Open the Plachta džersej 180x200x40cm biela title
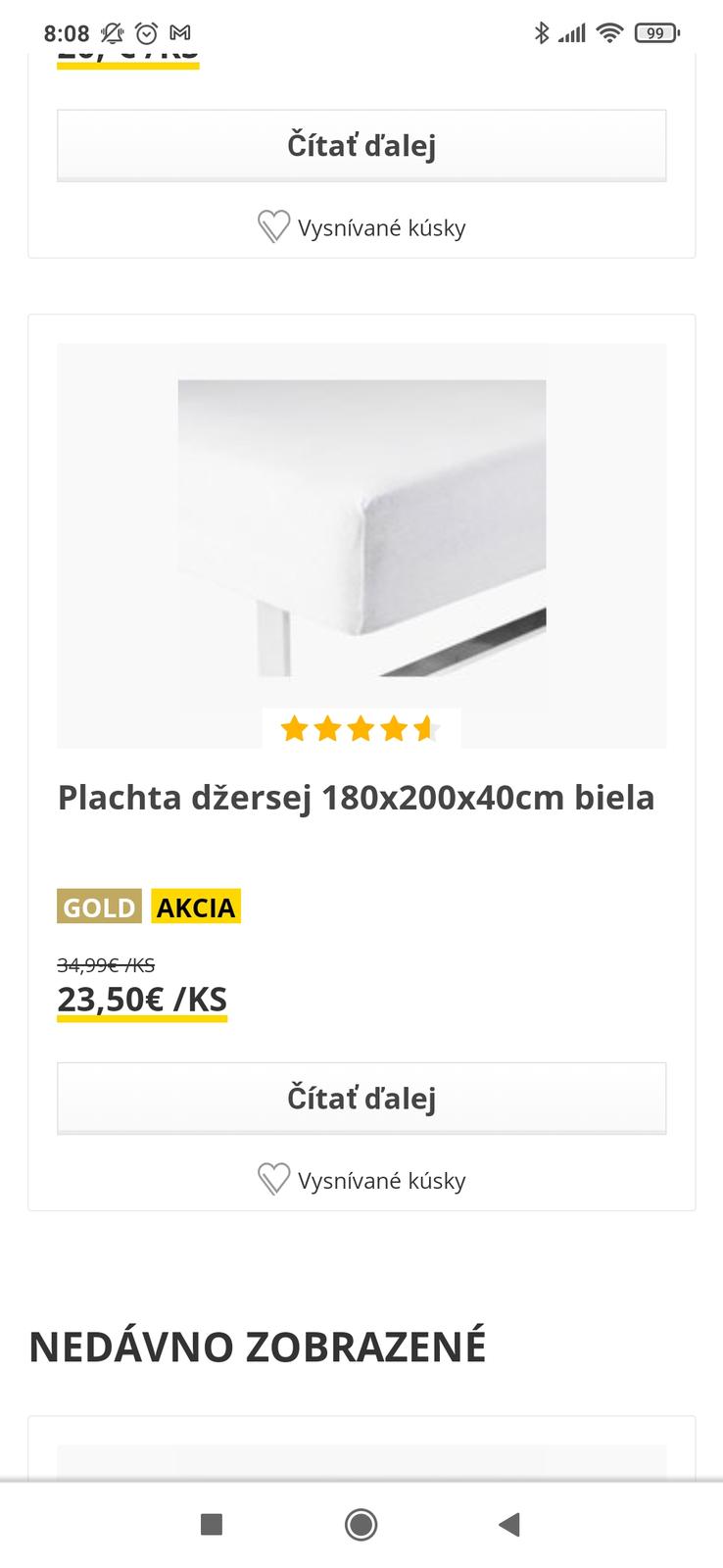 click(x=356, y=798)
